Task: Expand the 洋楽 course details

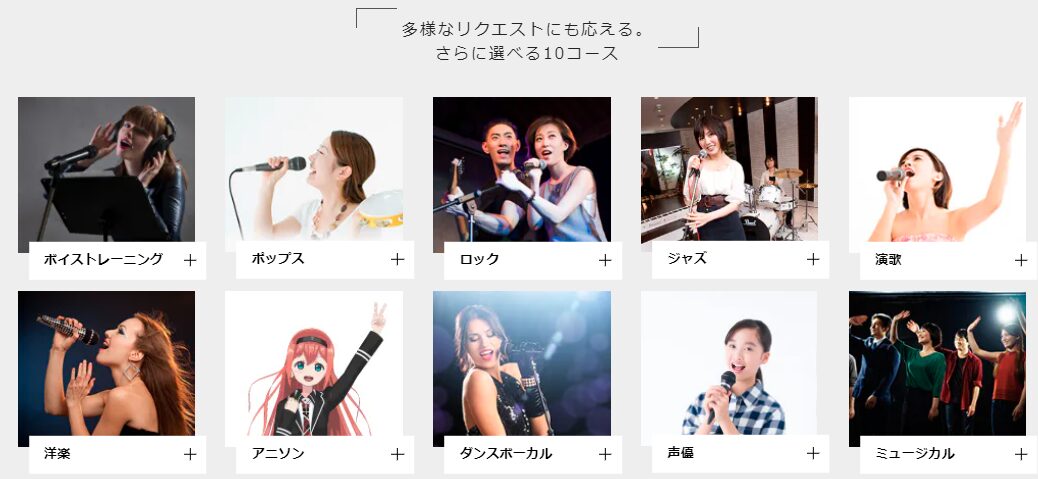Action: pos(189,454)
